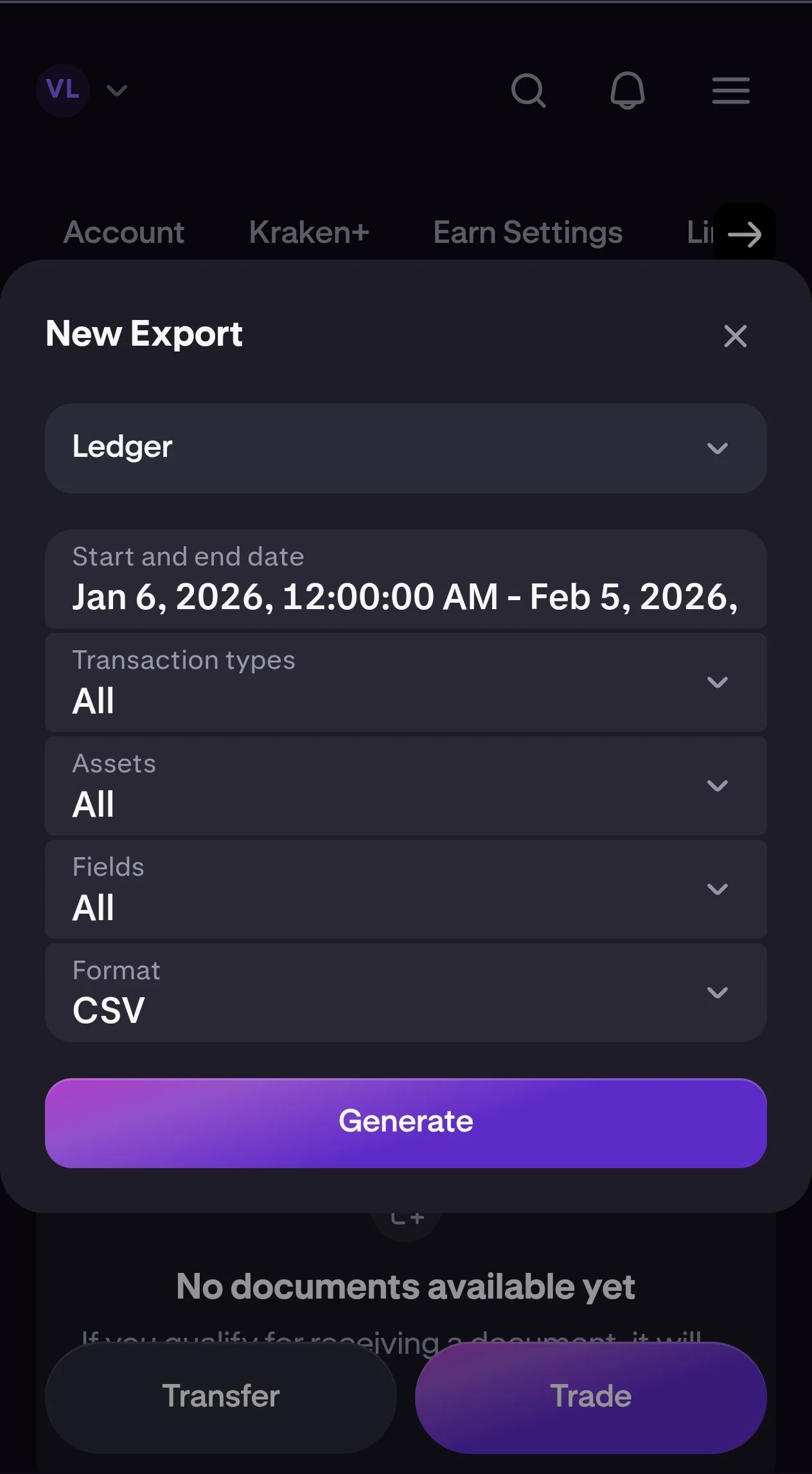This screenshot has width=812, height=1474.
Task: Open the hamburger menu
Action: coord(730,91)
